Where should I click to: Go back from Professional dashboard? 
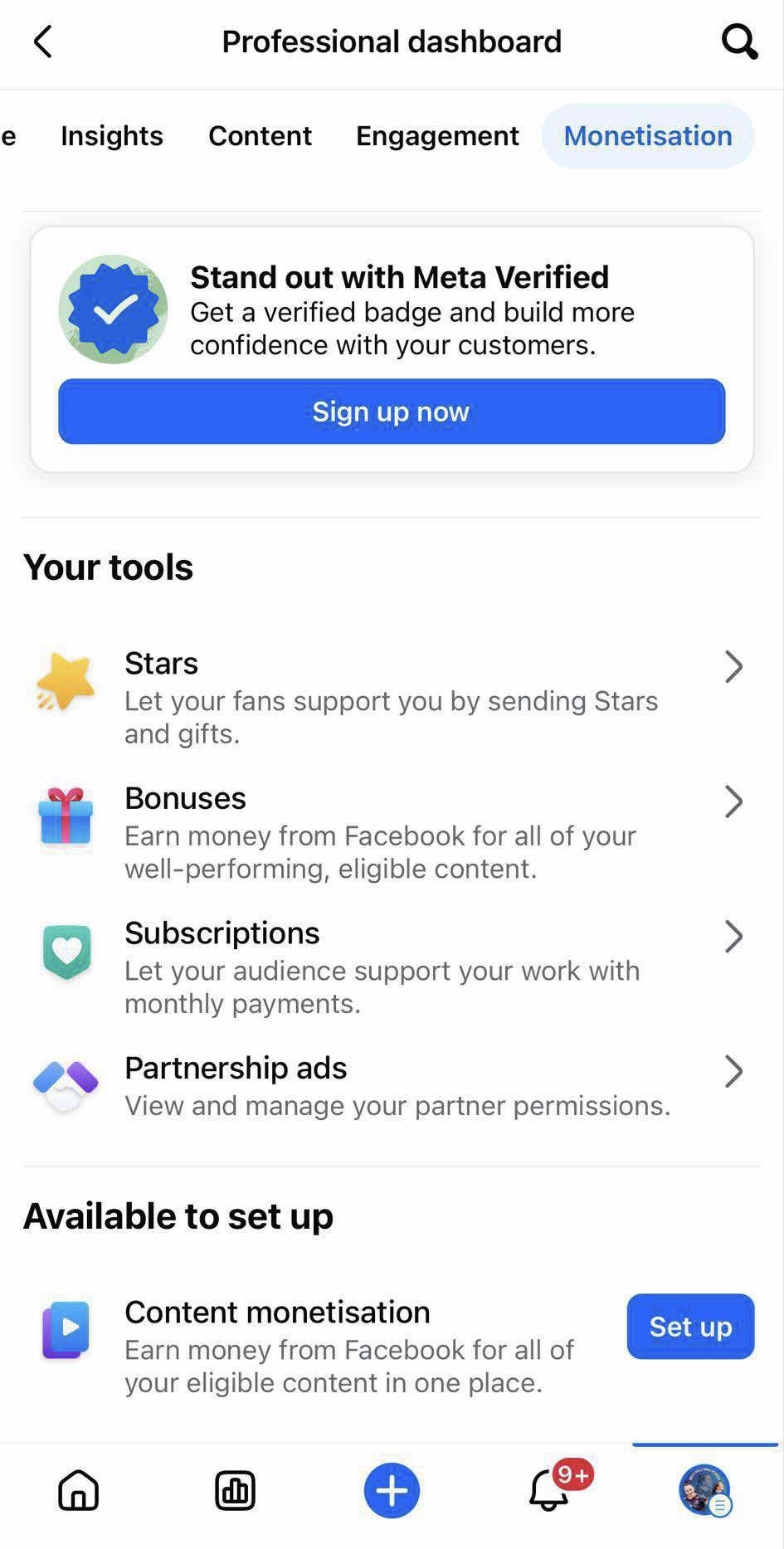42,41
